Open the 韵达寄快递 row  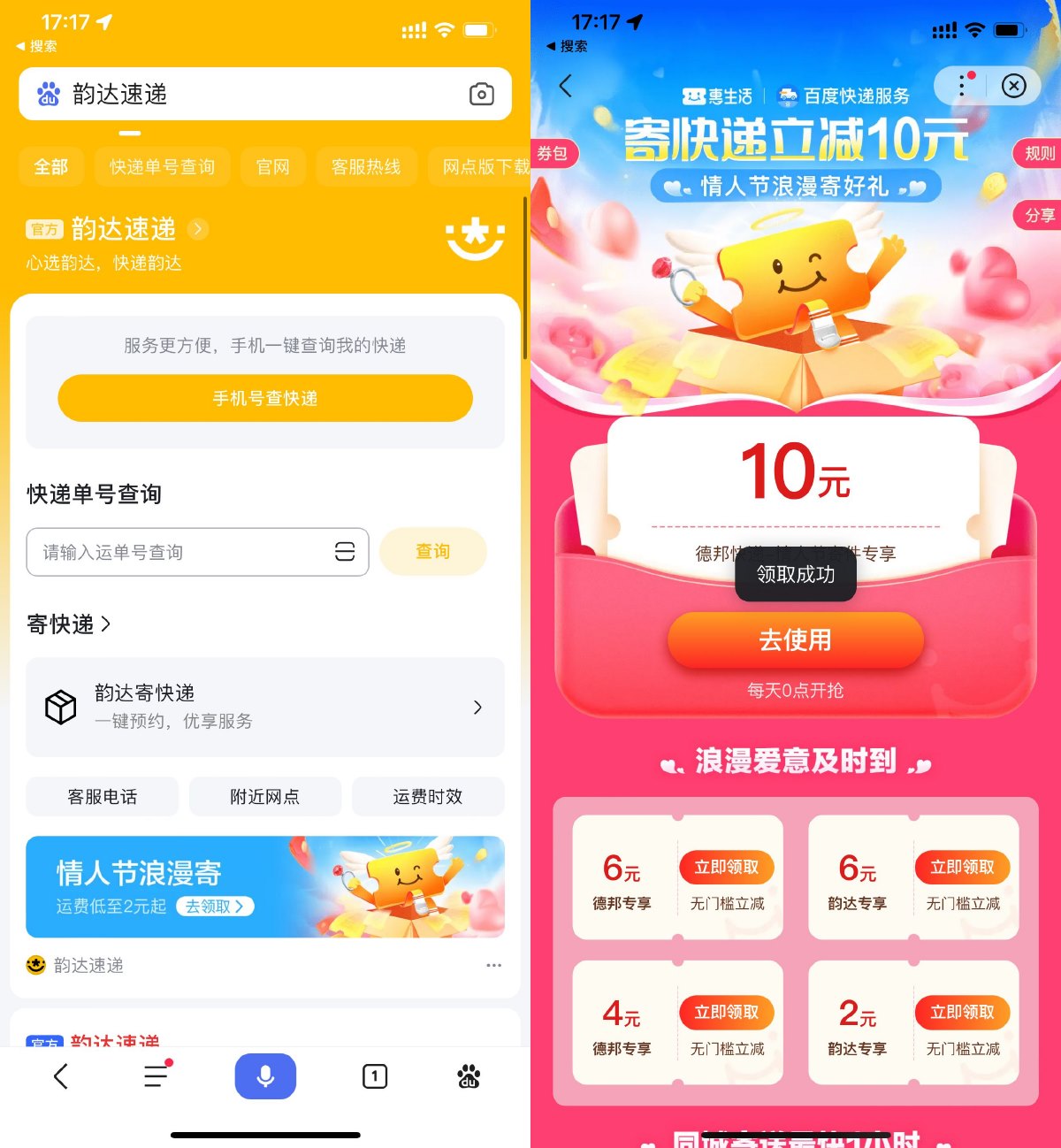[x=265, y=707]
